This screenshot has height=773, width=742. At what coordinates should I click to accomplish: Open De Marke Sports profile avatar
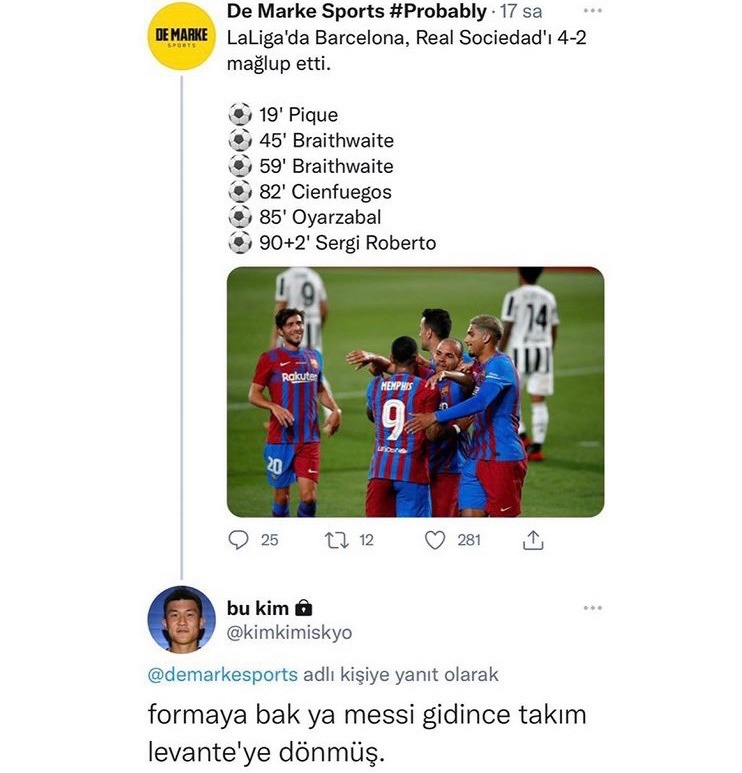click(181, 35)
